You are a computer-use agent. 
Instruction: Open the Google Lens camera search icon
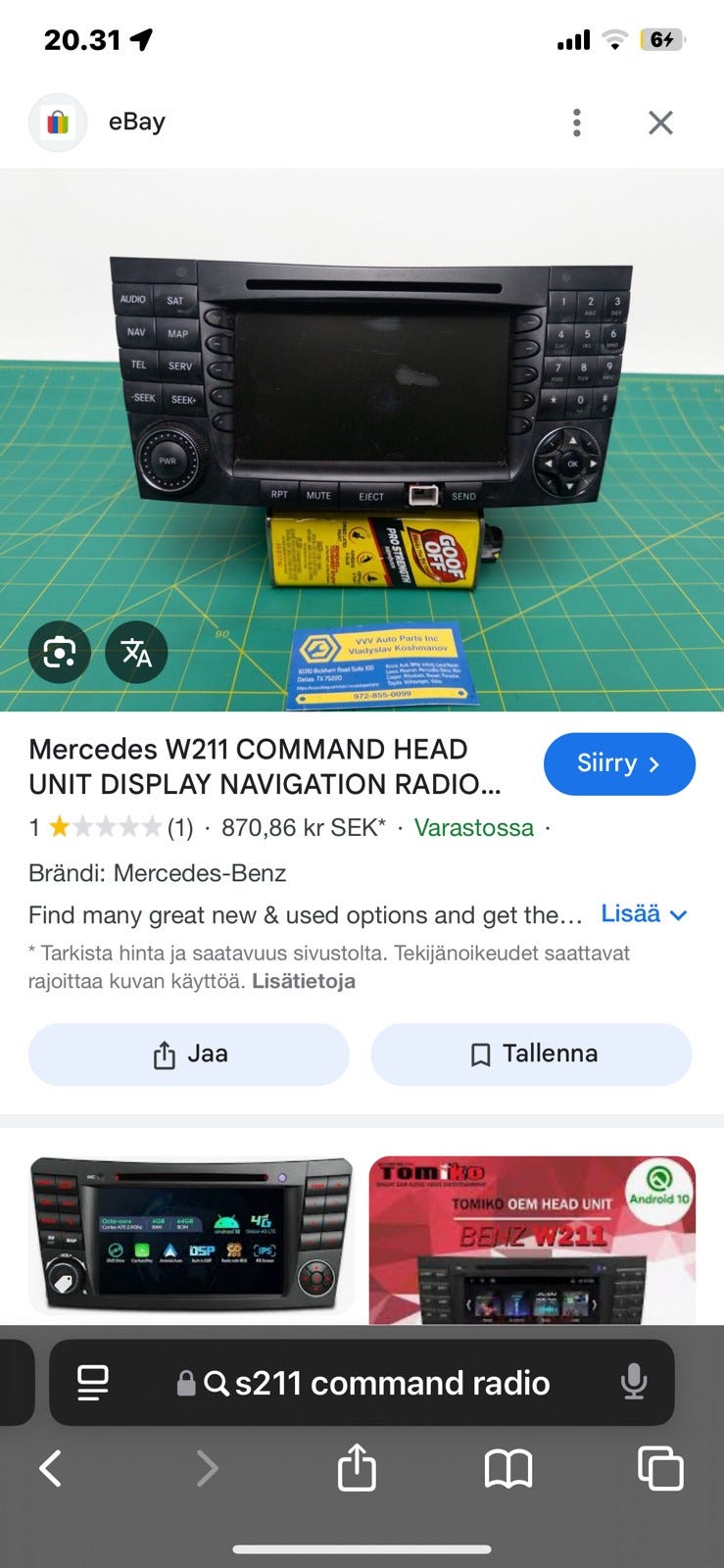click(x=59, y=652)
